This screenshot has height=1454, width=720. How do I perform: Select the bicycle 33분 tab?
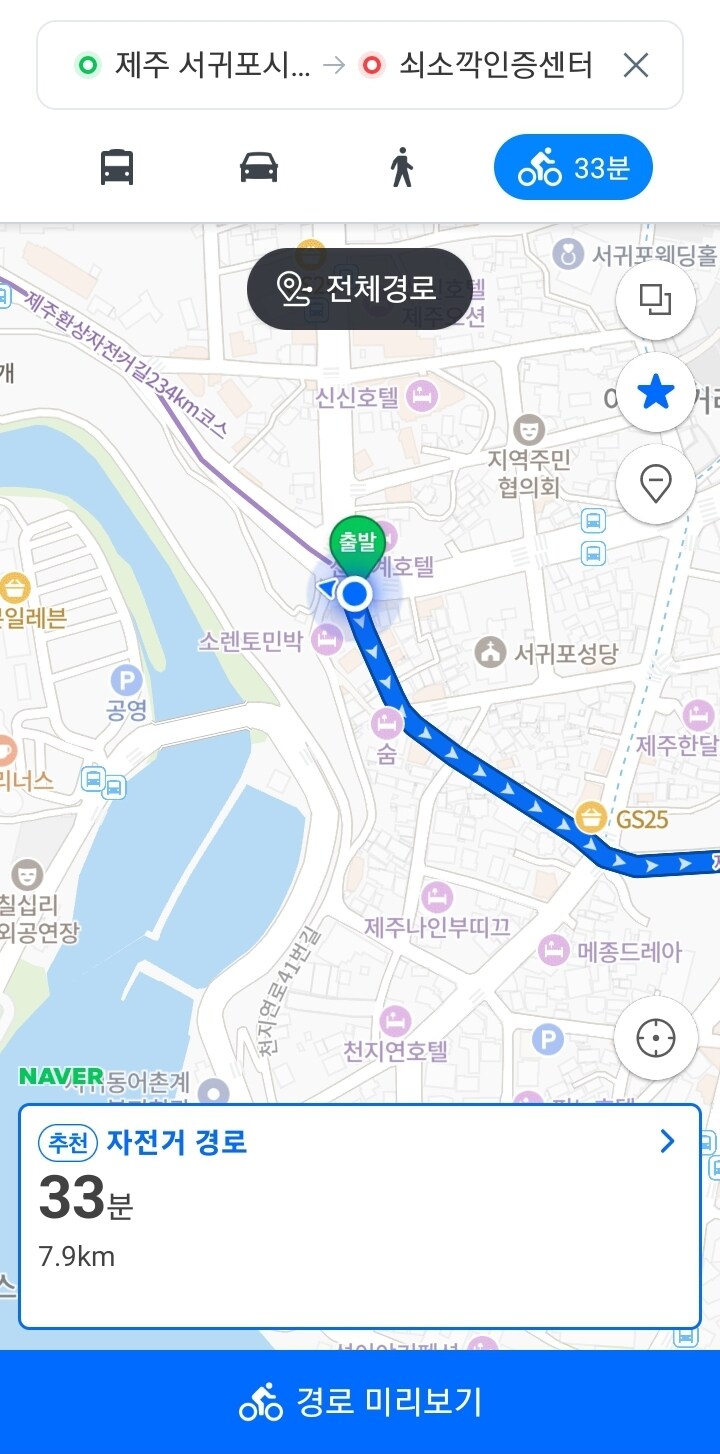click(x=573, y=167)
